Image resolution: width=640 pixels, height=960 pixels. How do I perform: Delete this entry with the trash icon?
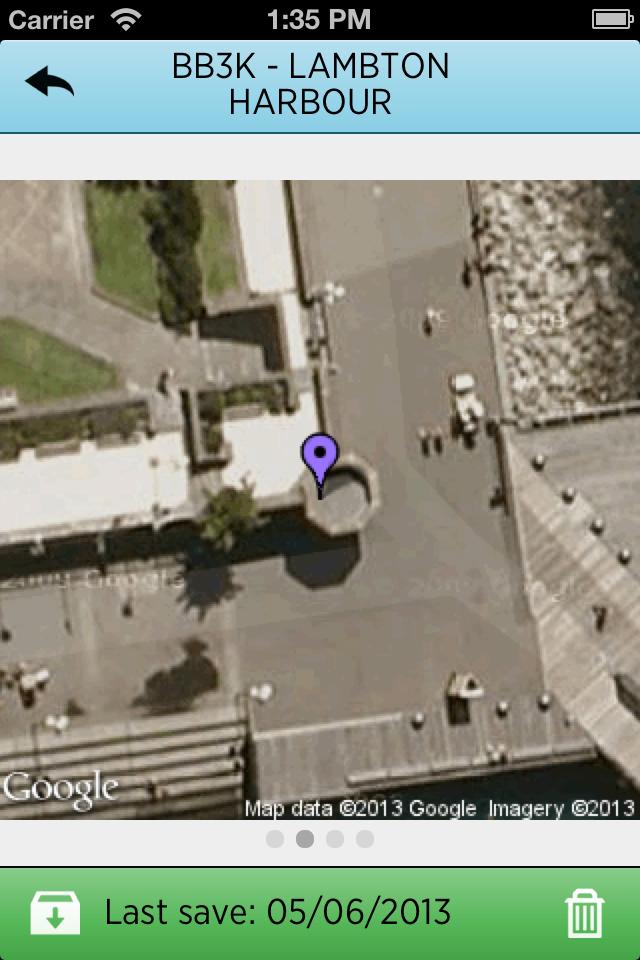pyautogui.click(x=585, y=913)
